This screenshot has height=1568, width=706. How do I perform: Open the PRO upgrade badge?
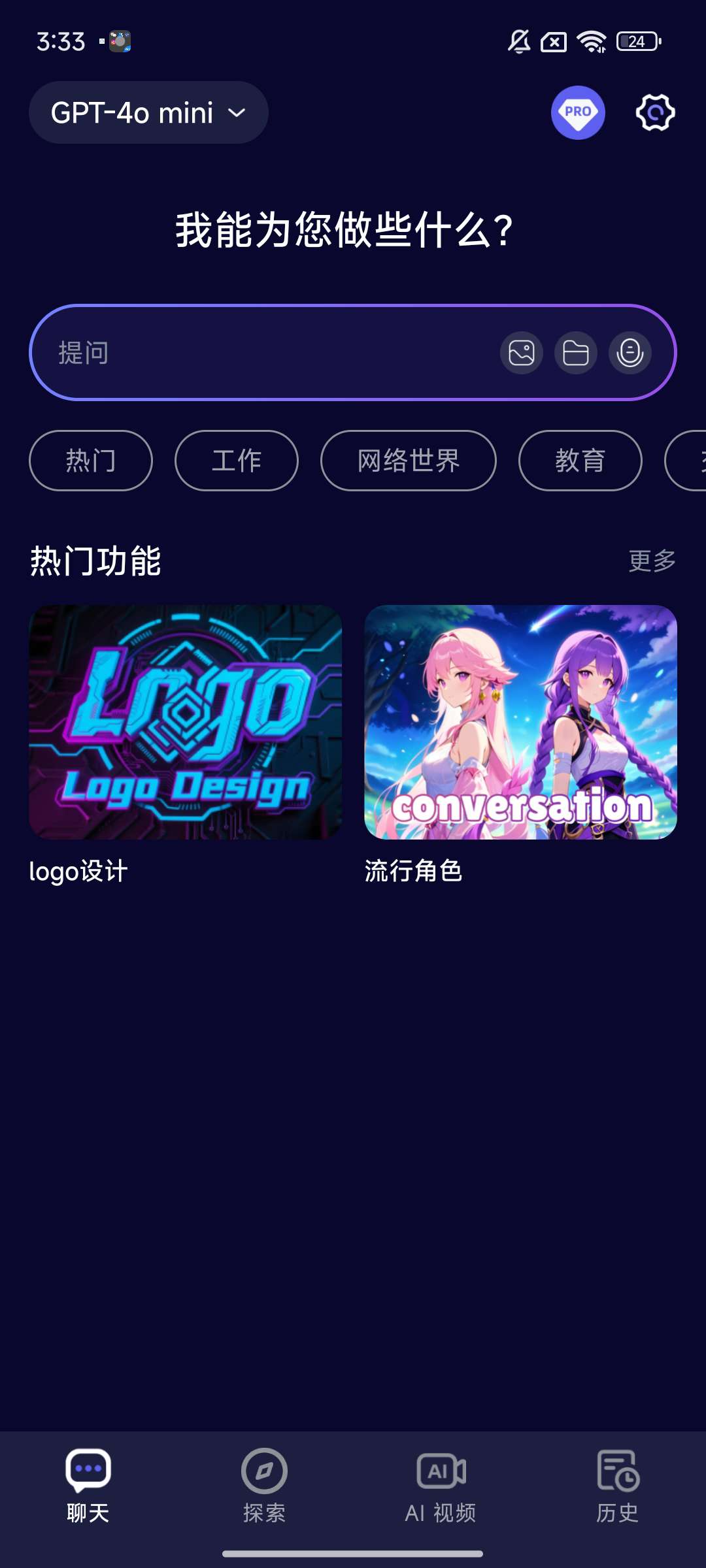(578, 113)
